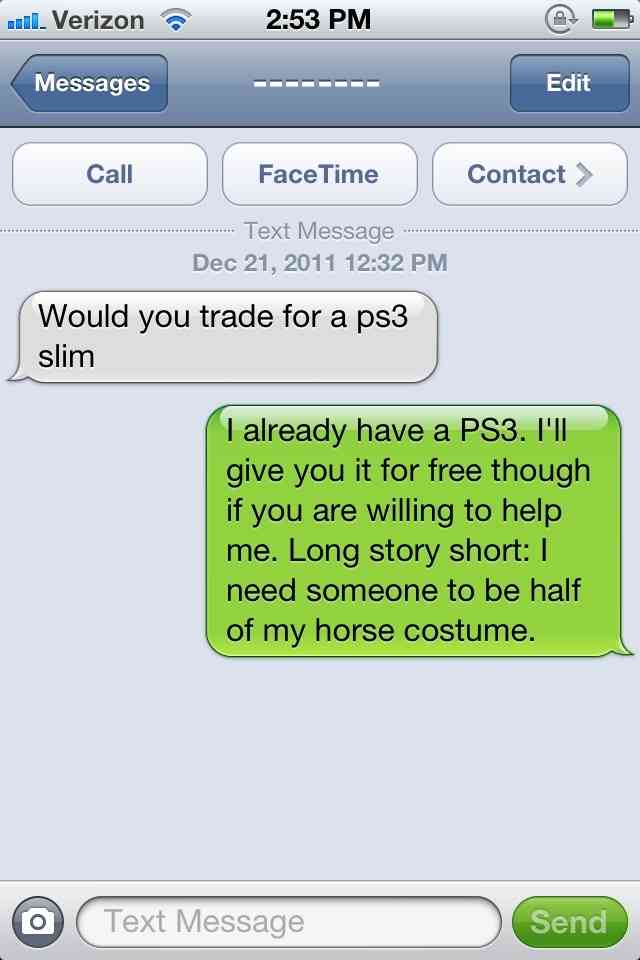Open the camera attachment icon
Image resolution: width=640 pixels, height=960 pixels.
tap(40, 921)
